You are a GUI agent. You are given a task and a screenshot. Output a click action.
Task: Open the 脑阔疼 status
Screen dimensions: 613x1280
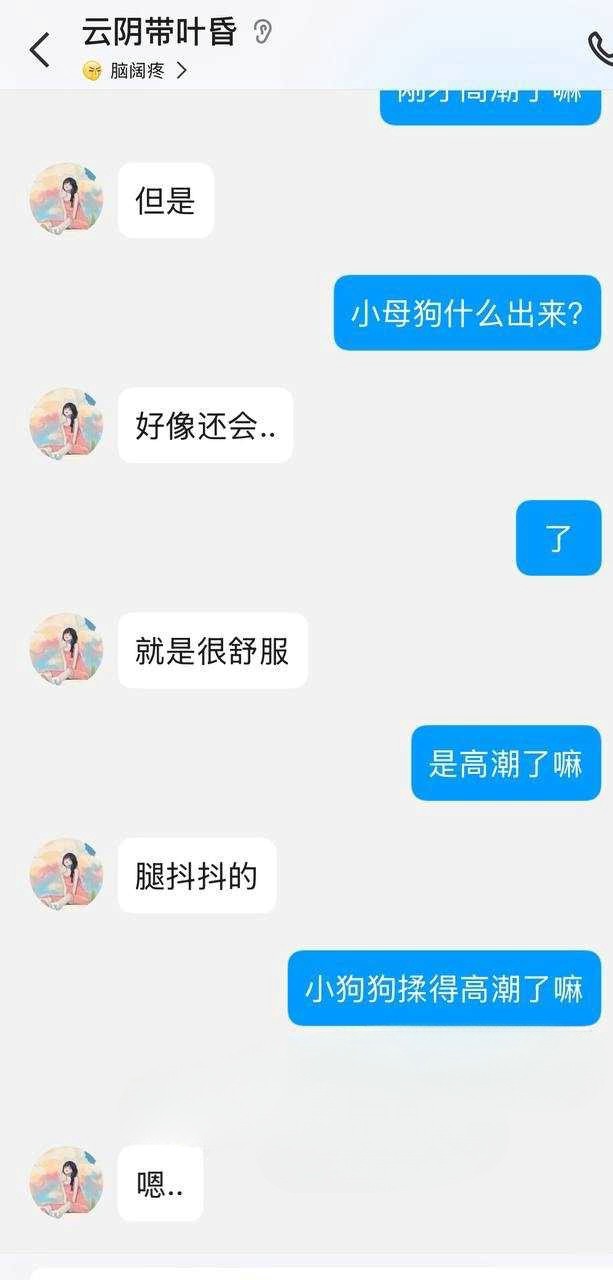136,71
